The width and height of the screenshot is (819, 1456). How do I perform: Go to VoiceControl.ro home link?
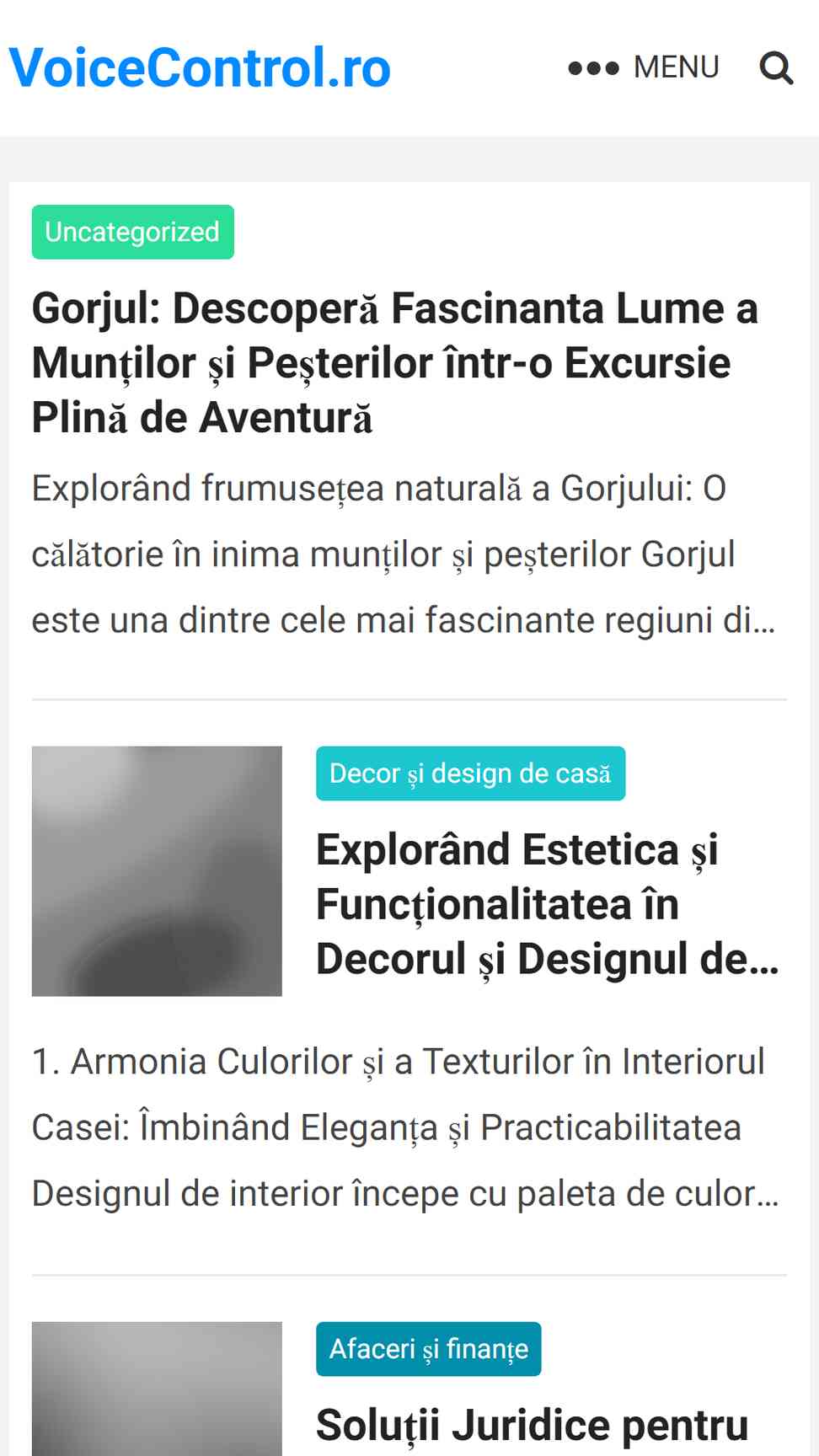[x=200, y=67]
